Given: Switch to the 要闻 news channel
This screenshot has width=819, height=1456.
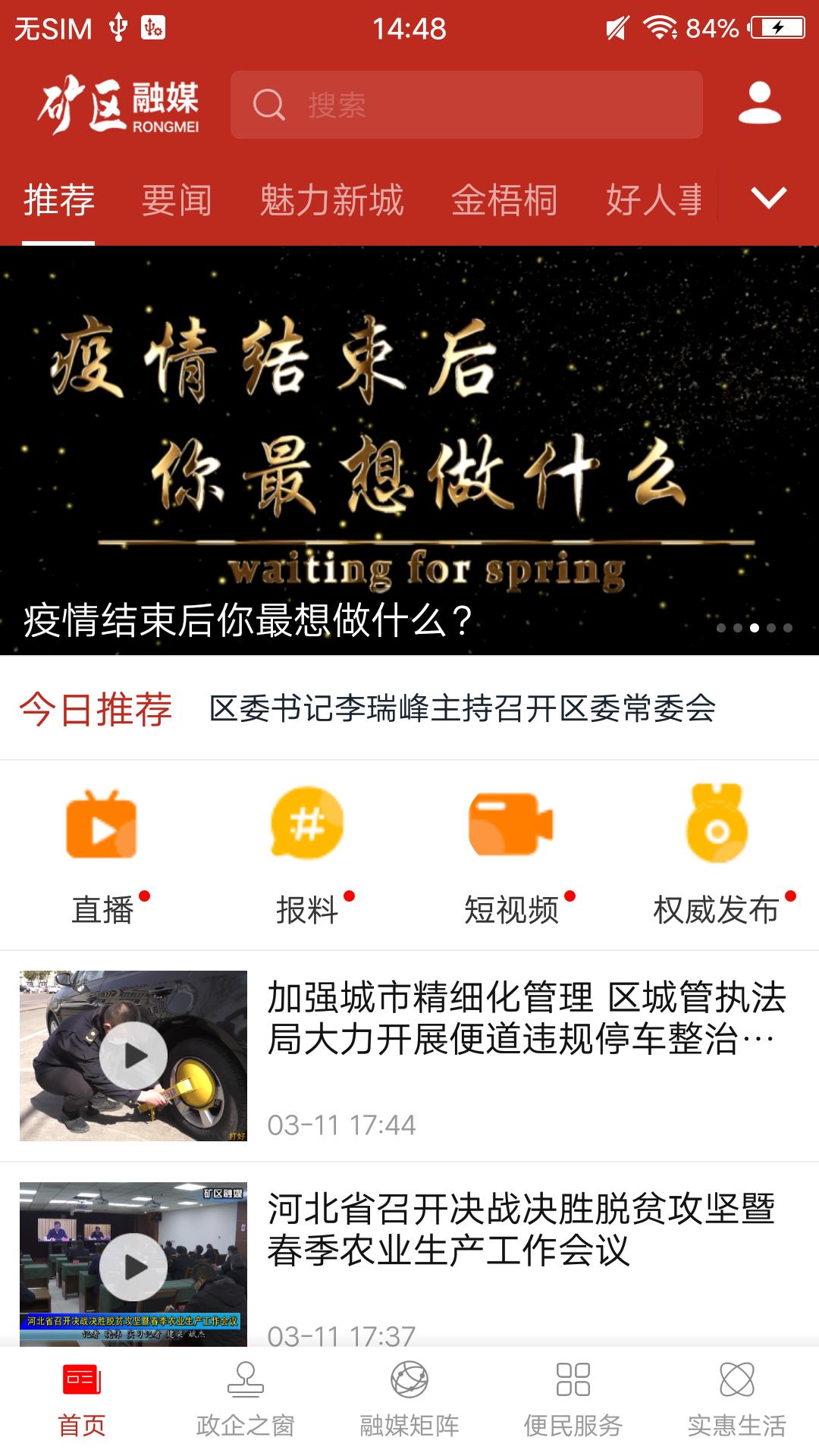Looking at the screenshot, I should [x=177, y=199].
